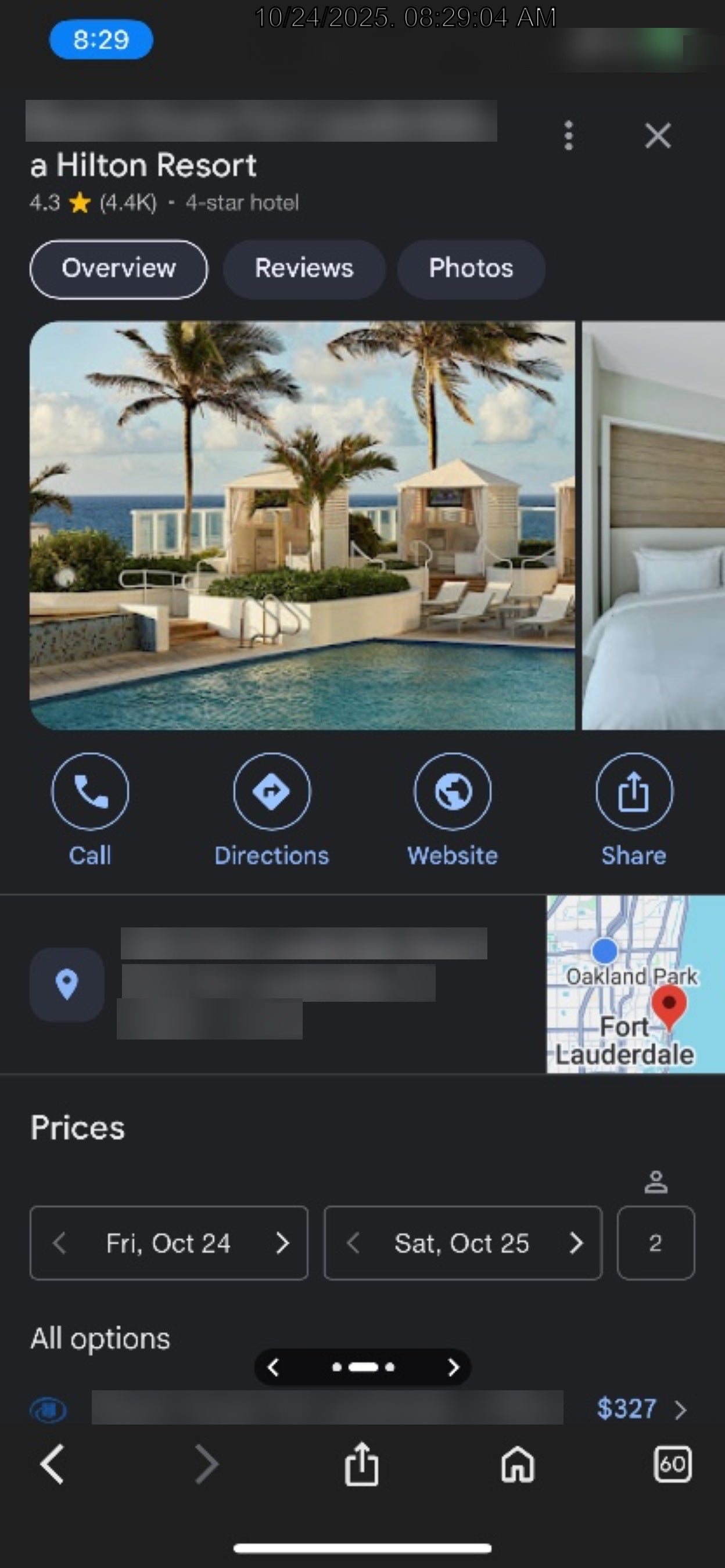Viewport: 725px width, 1568px height.
Task: Open the $327 booking option
Action: 641,1408
